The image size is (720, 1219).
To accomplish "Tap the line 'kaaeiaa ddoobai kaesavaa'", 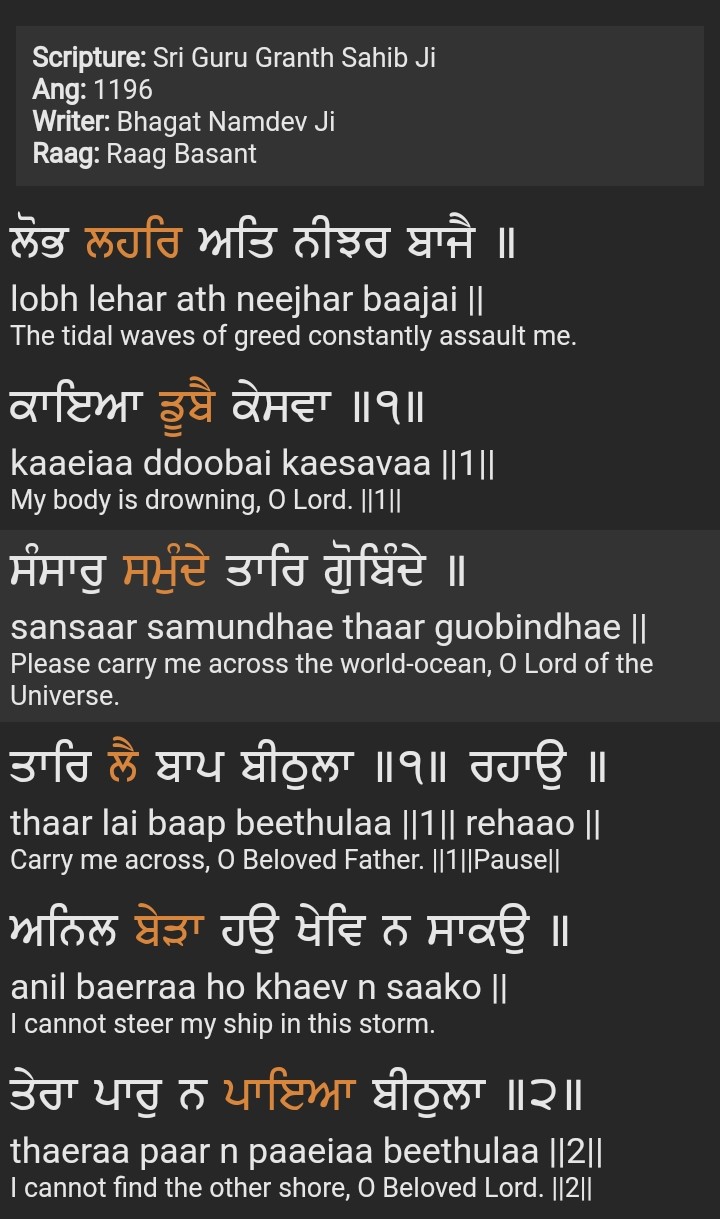I will tap(252, 462).
